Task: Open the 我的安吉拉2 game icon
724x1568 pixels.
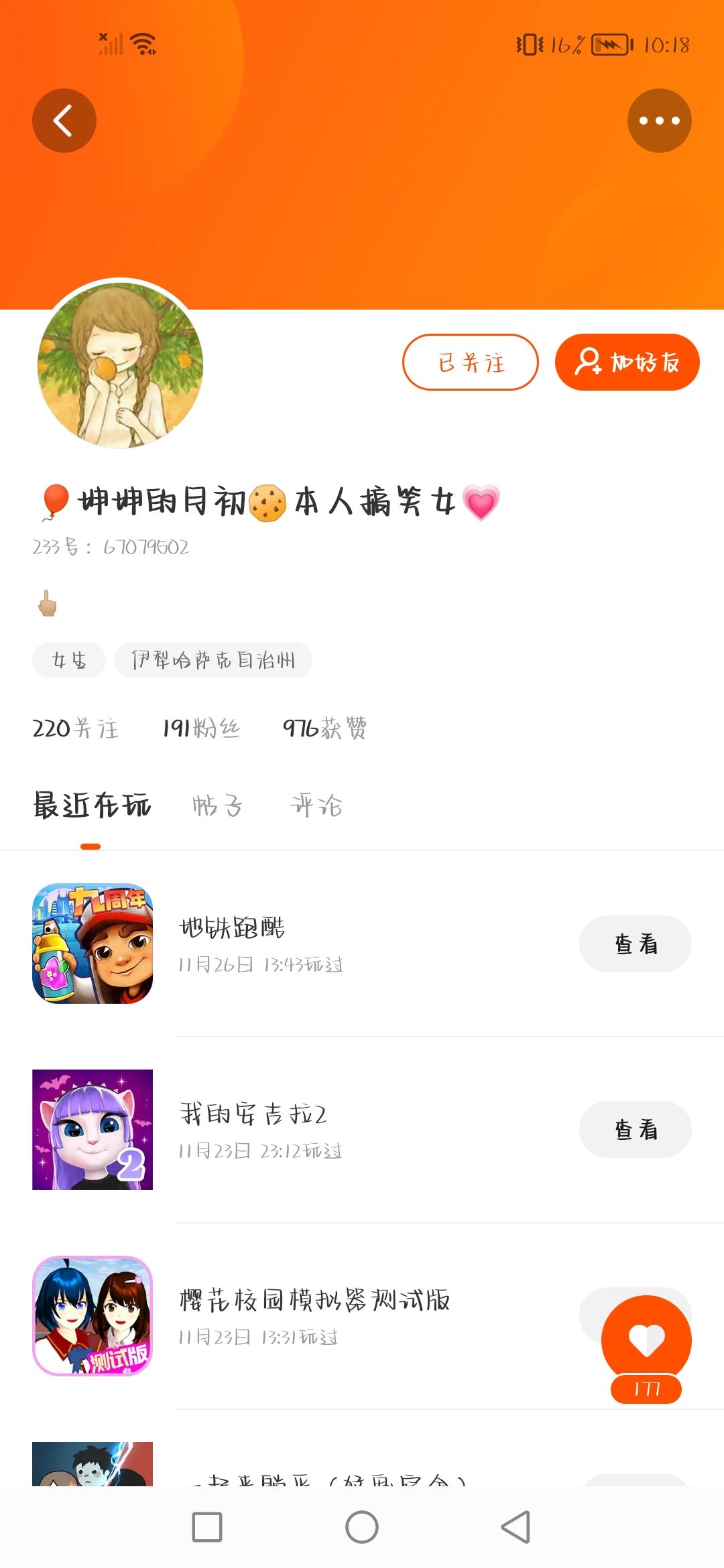Action: tap(93, 1130)
